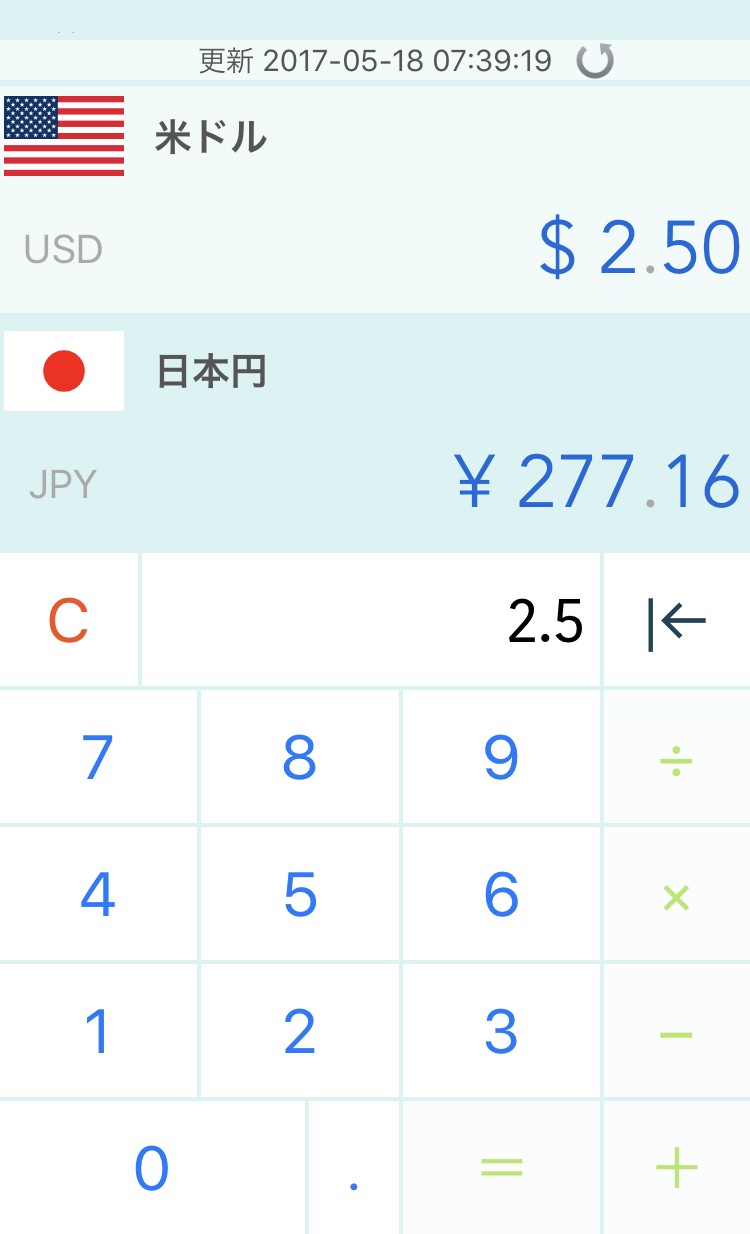Choose the multiply operator
750x1234 pixels.
[676, 897]
